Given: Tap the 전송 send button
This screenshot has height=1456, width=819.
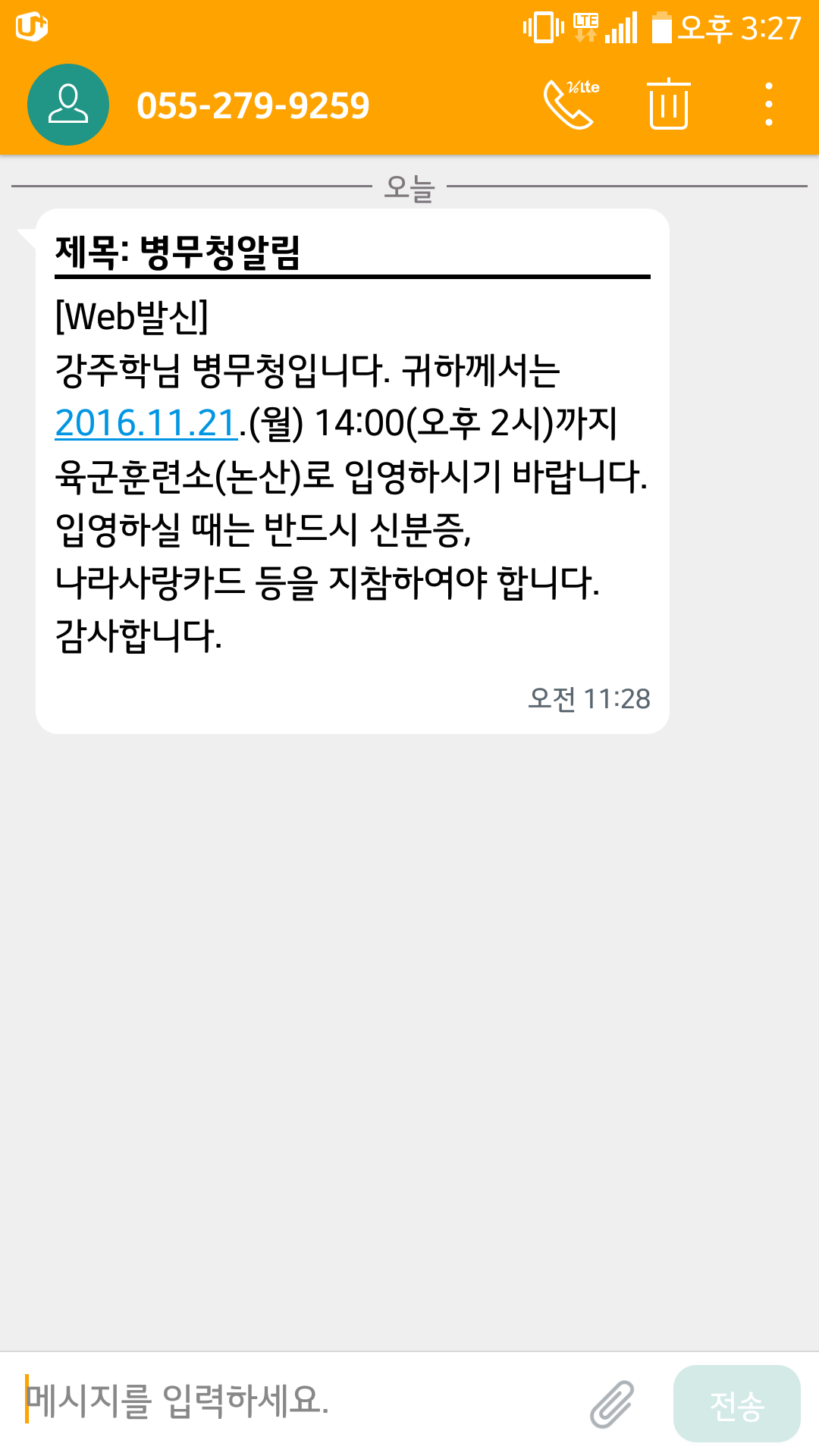Looking at the screenshot, I should (737, 1404).
